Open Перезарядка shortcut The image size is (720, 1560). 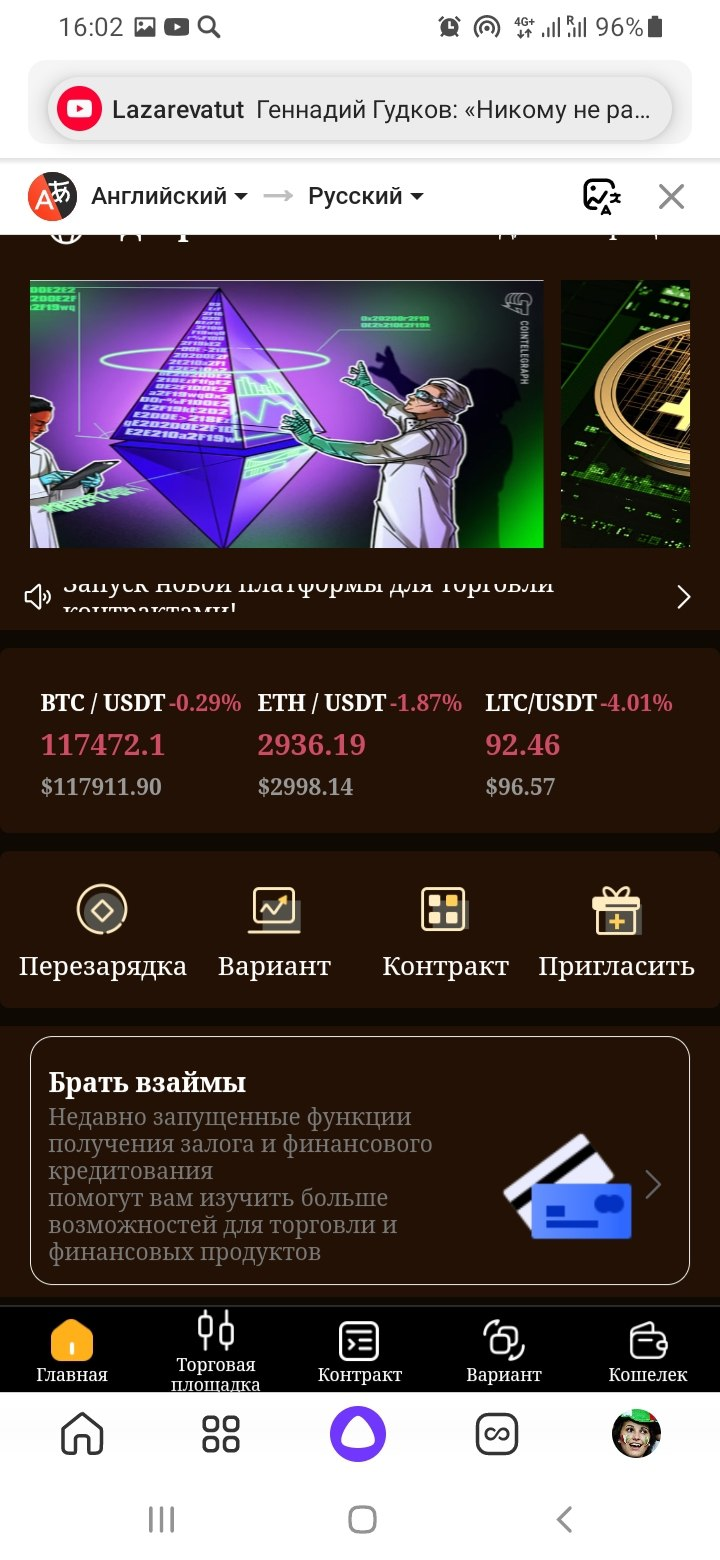(102, 930)
